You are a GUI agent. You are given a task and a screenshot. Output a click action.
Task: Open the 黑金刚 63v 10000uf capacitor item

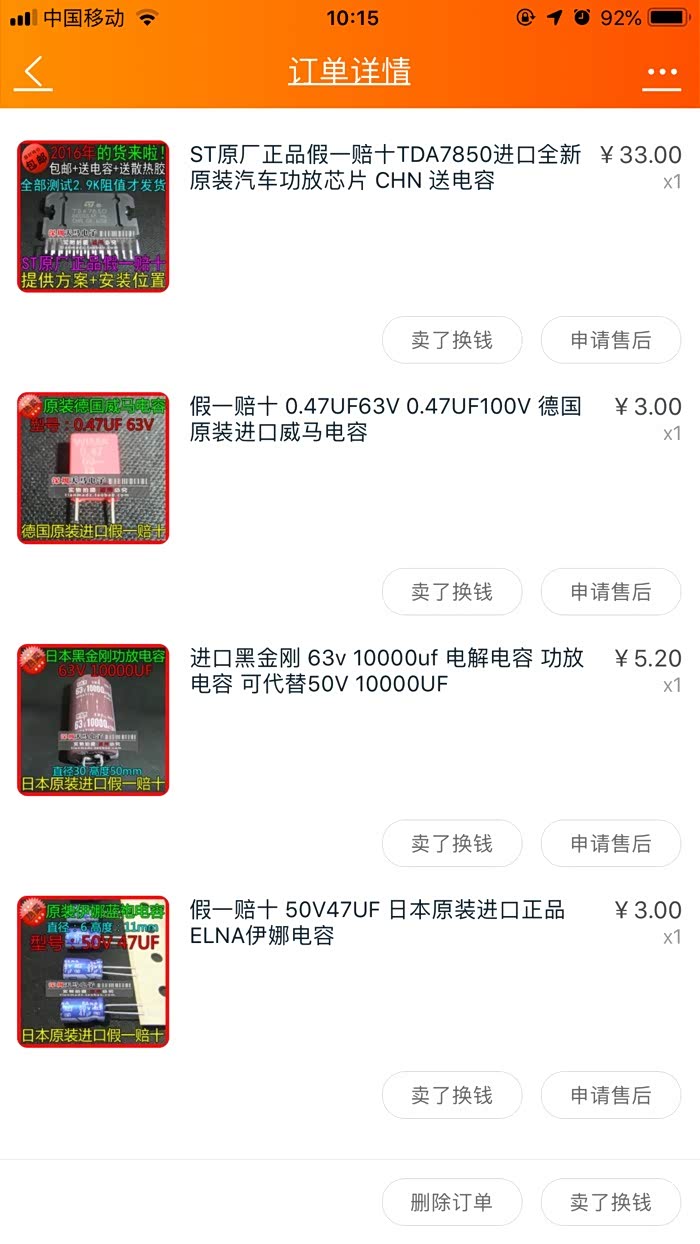[350, 720]
